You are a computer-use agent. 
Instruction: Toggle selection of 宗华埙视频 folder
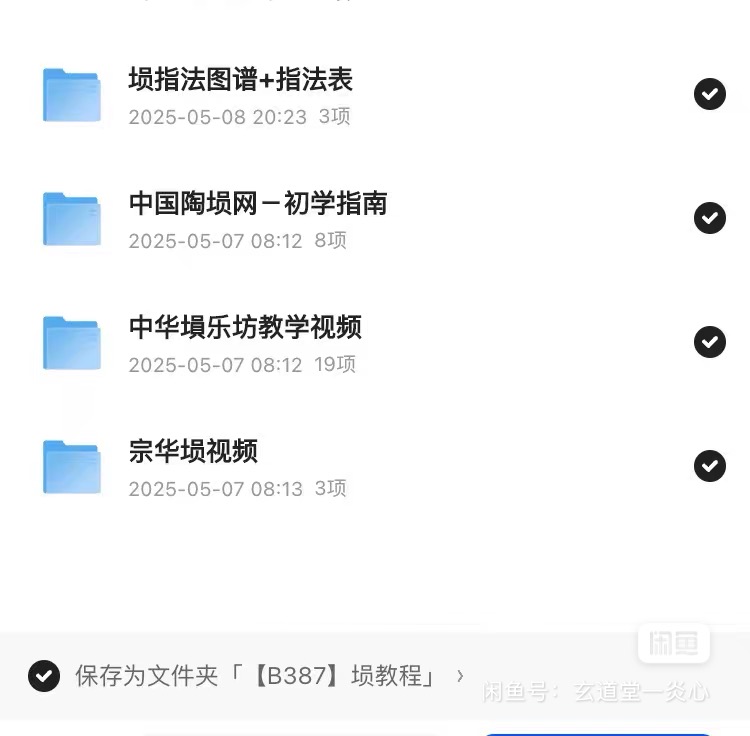[710, 466]
